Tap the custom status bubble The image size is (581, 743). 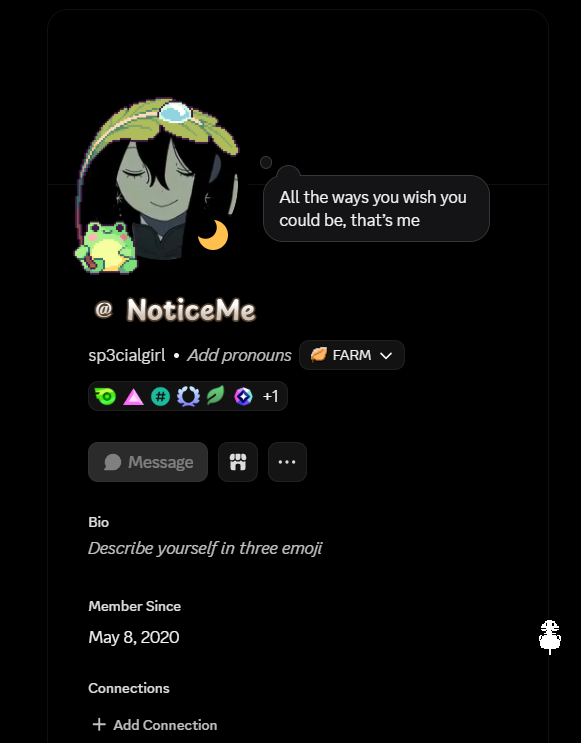click(376, 208)
